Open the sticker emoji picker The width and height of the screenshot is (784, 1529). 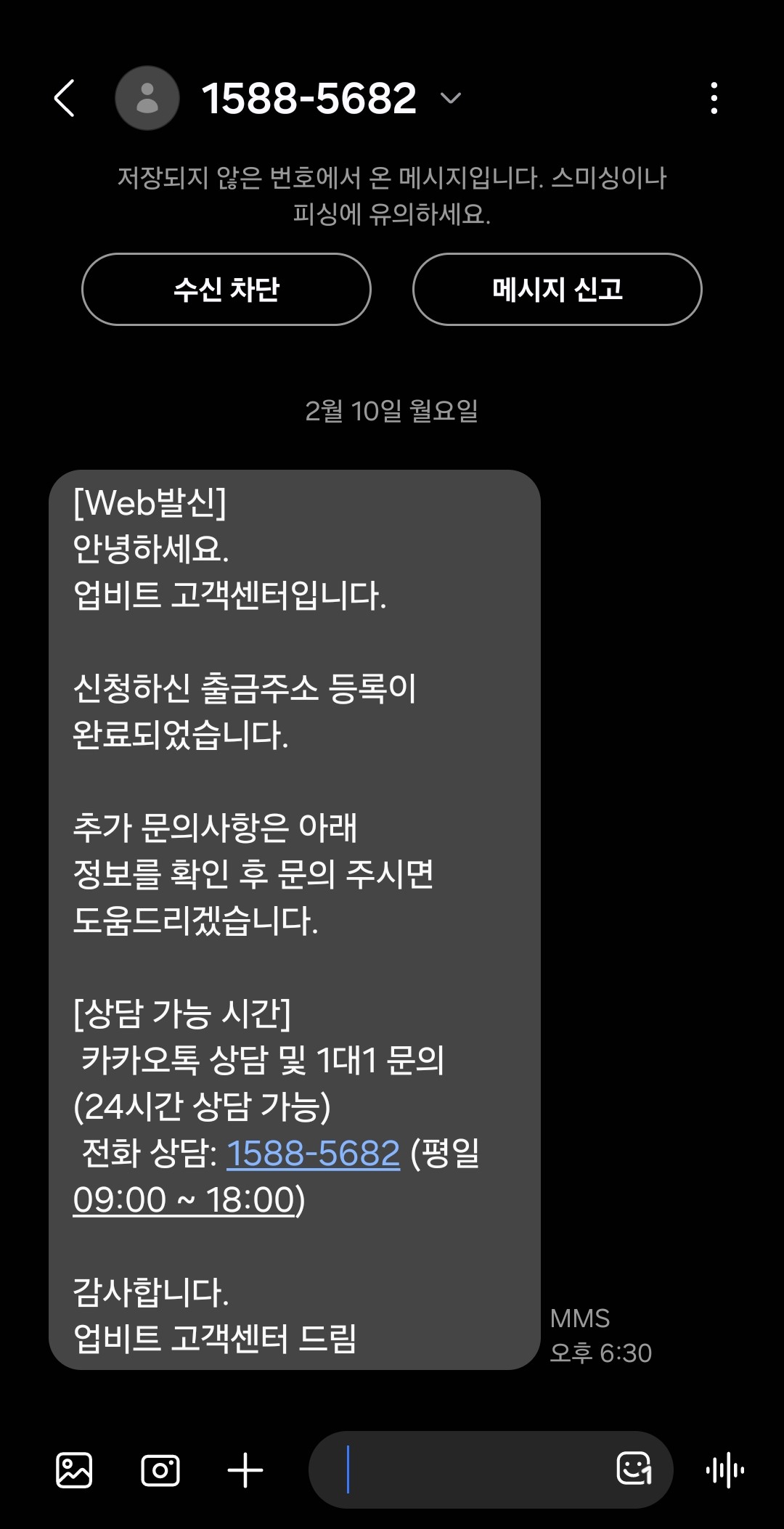pyautogui.click(x=634, y=1469)
